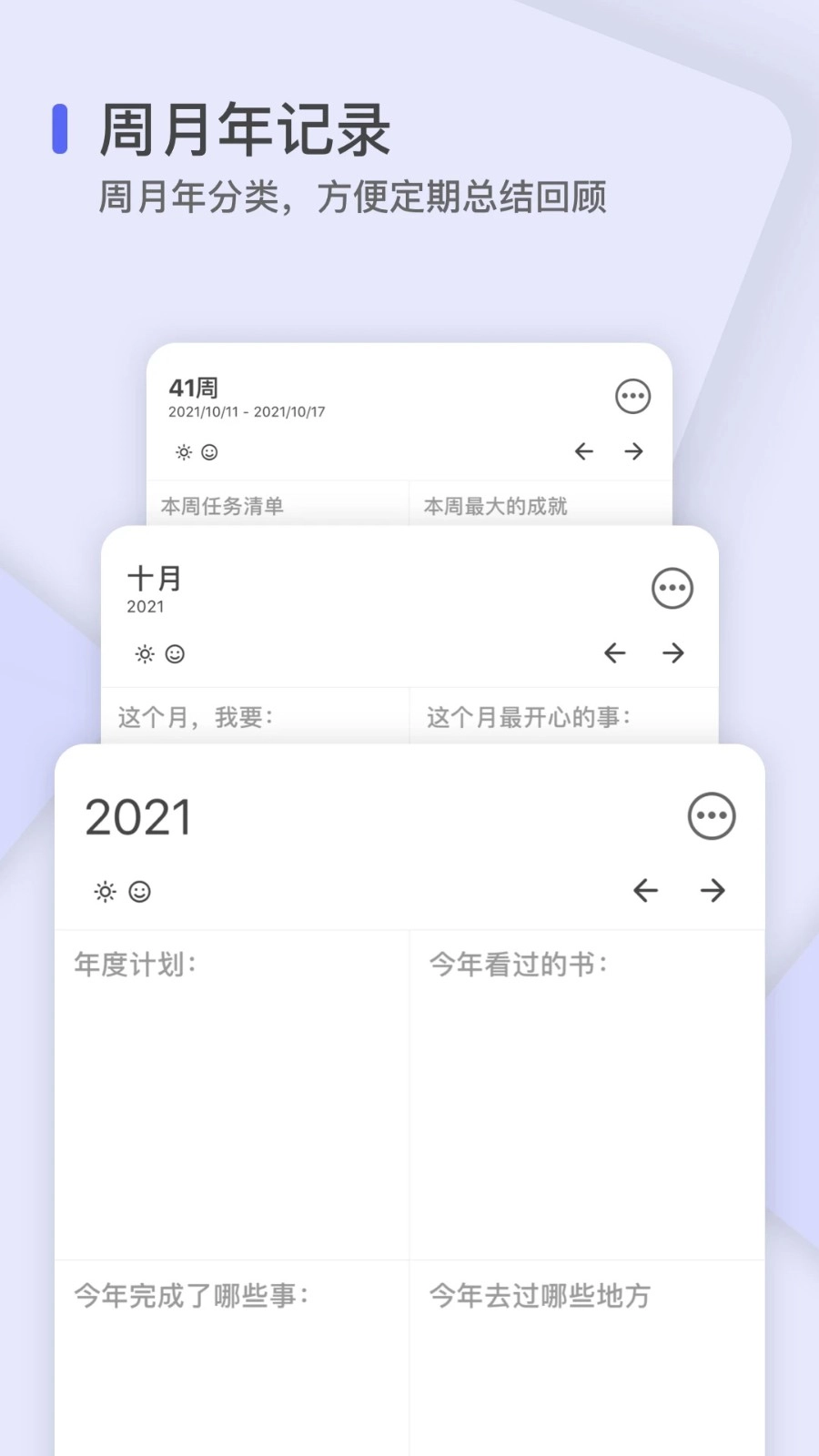The width and height of the screenshot is (819, 1456).
Task: Open the more options menu on the 2021 card
Action: (712, 816)
